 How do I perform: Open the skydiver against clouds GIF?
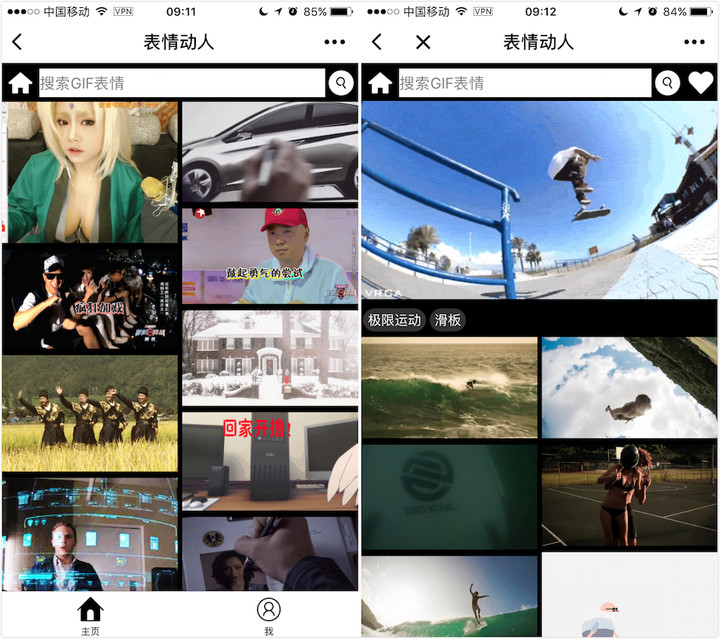click(629, 387)
